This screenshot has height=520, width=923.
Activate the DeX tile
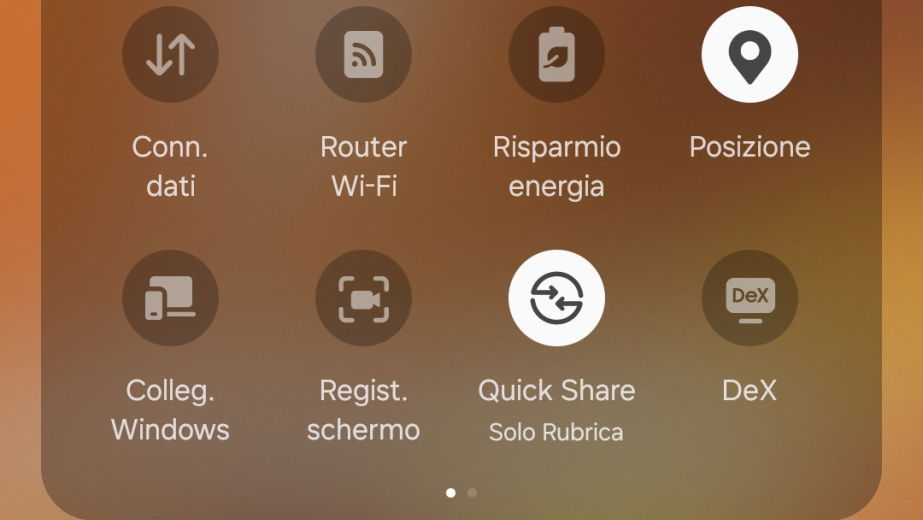pyautogui.click(x=749, y=298)
